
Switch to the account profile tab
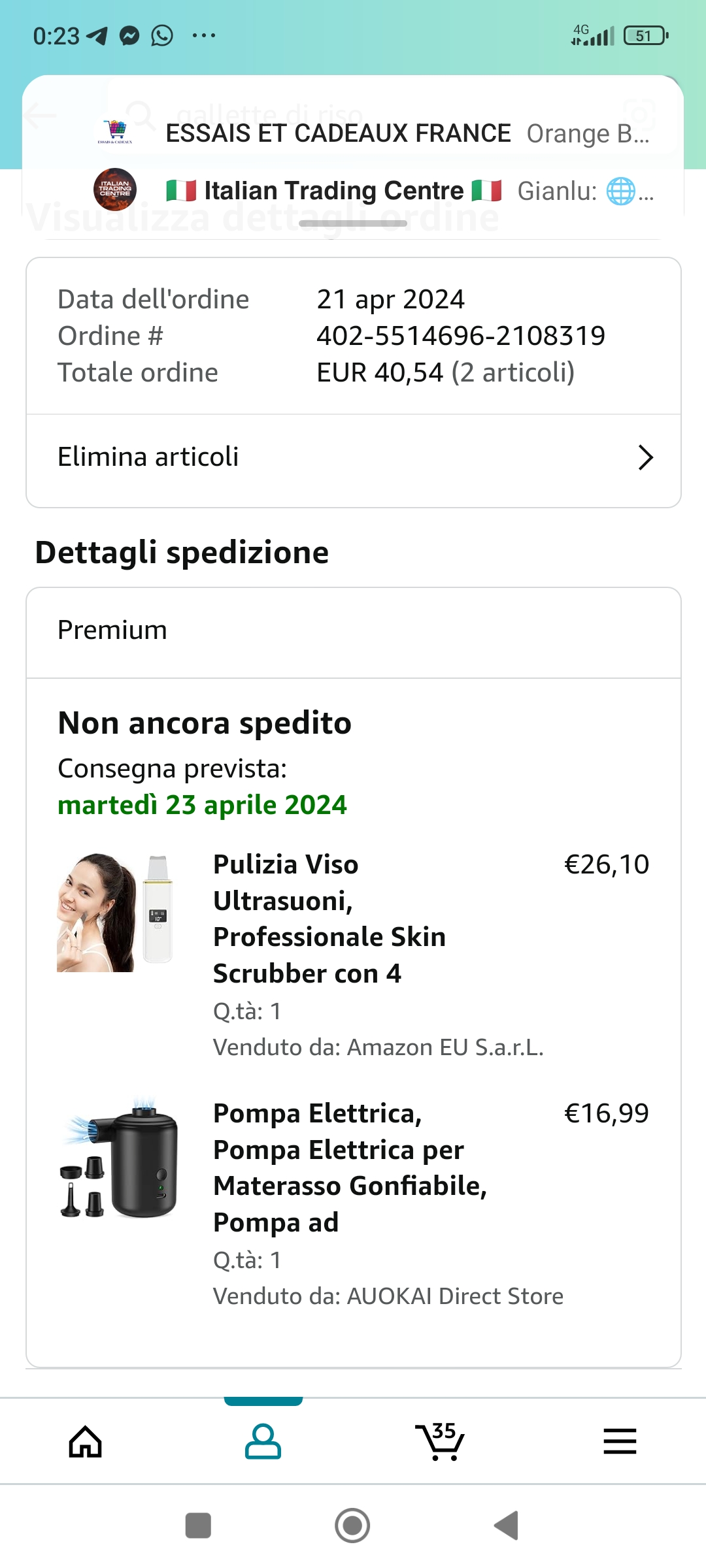(x=263, y=1441)
